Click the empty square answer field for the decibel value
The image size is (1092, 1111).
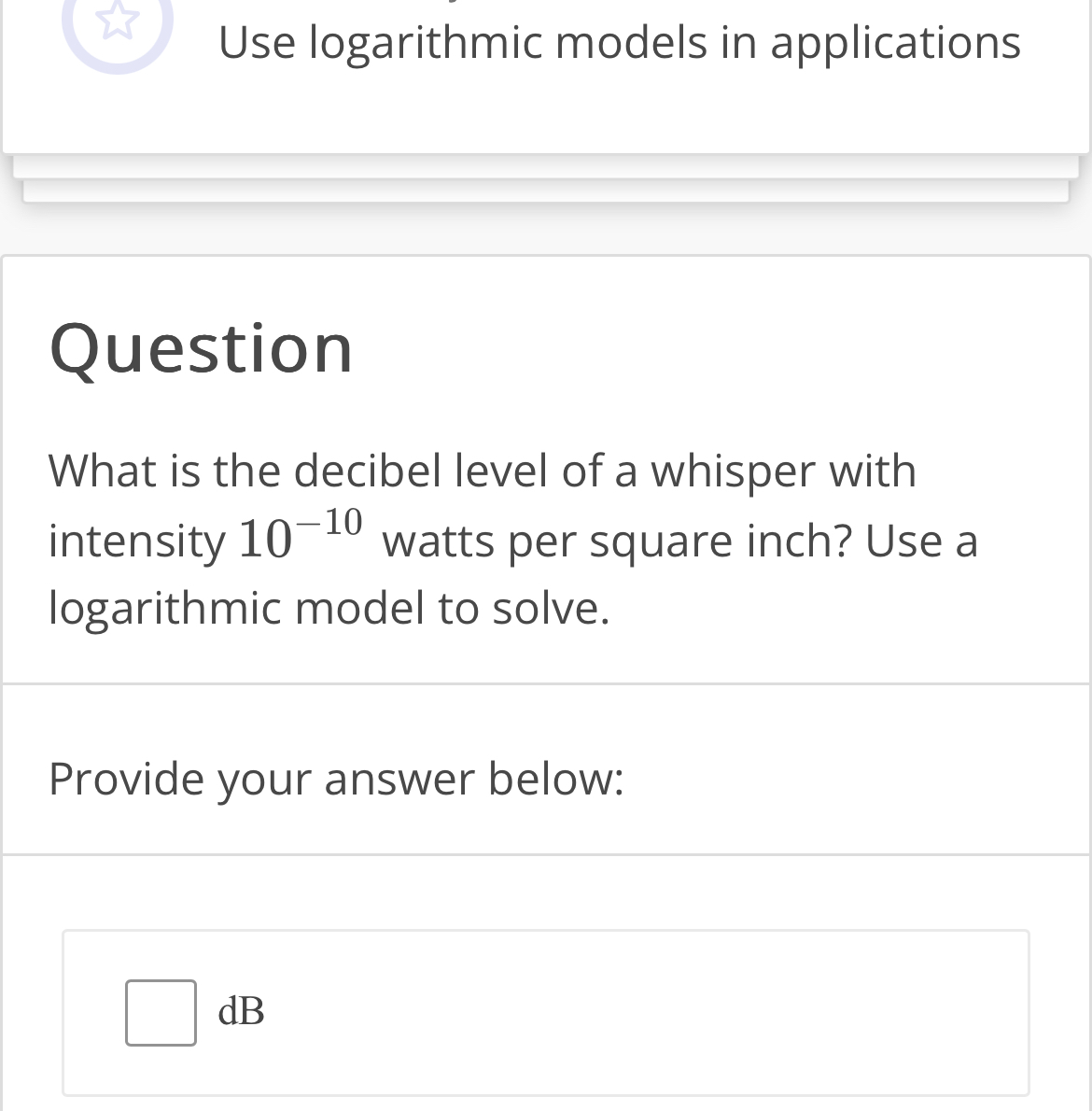(x=161, y=1013)
